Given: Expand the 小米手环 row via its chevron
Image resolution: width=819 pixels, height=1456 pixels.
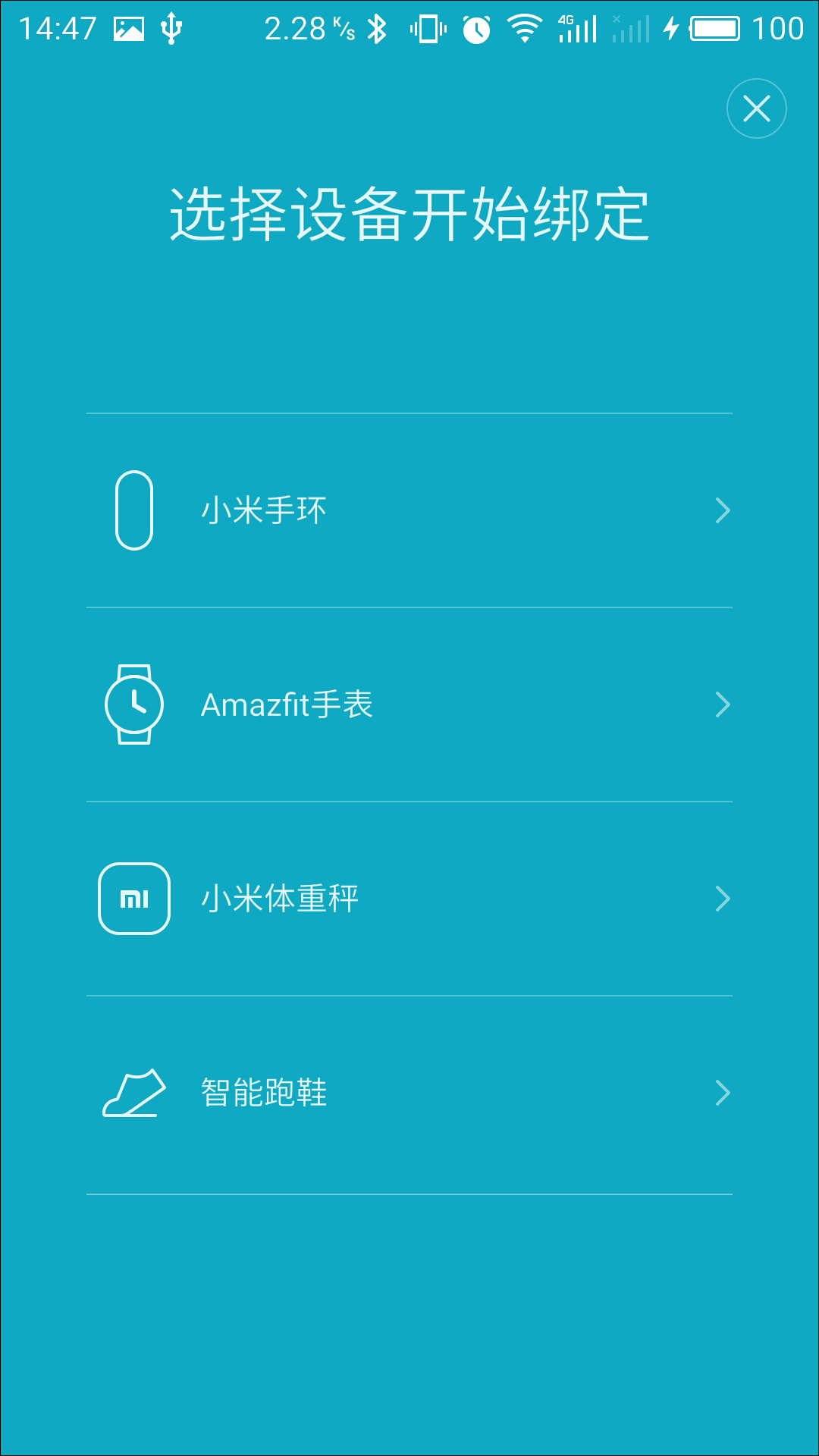Looking at the screenshot, I should pos(722,512).
